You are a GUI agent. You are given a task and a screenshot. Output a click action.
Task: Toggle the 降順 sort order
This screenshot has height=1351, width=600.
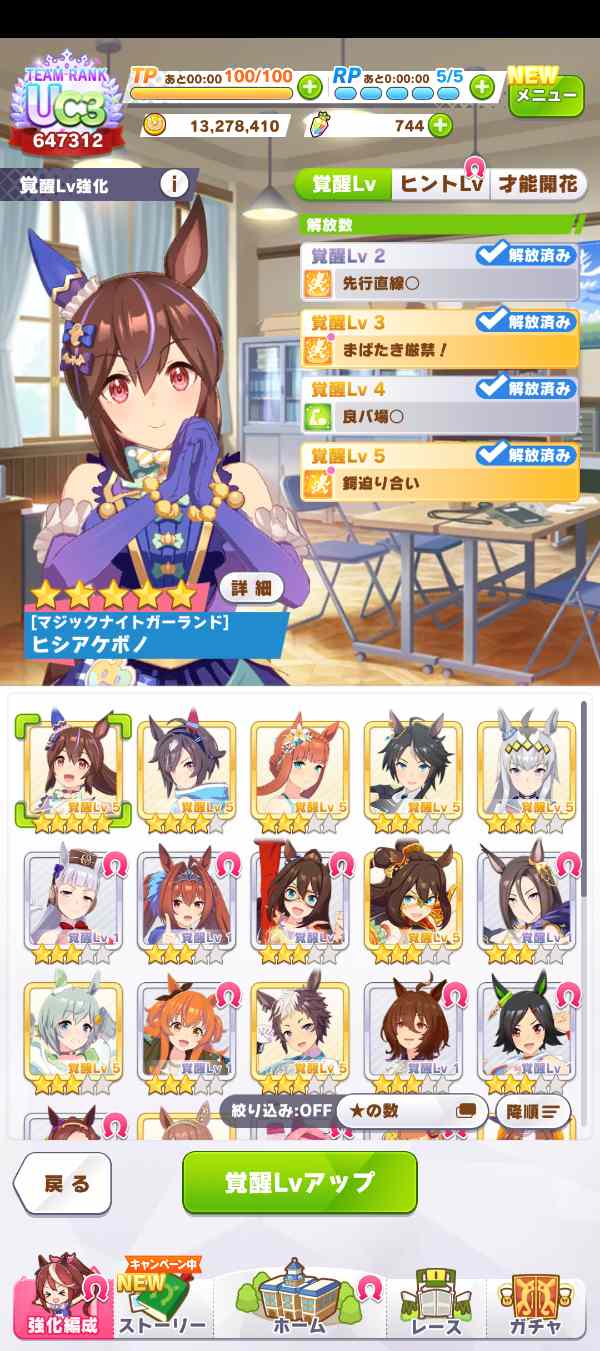[533, 1111]
